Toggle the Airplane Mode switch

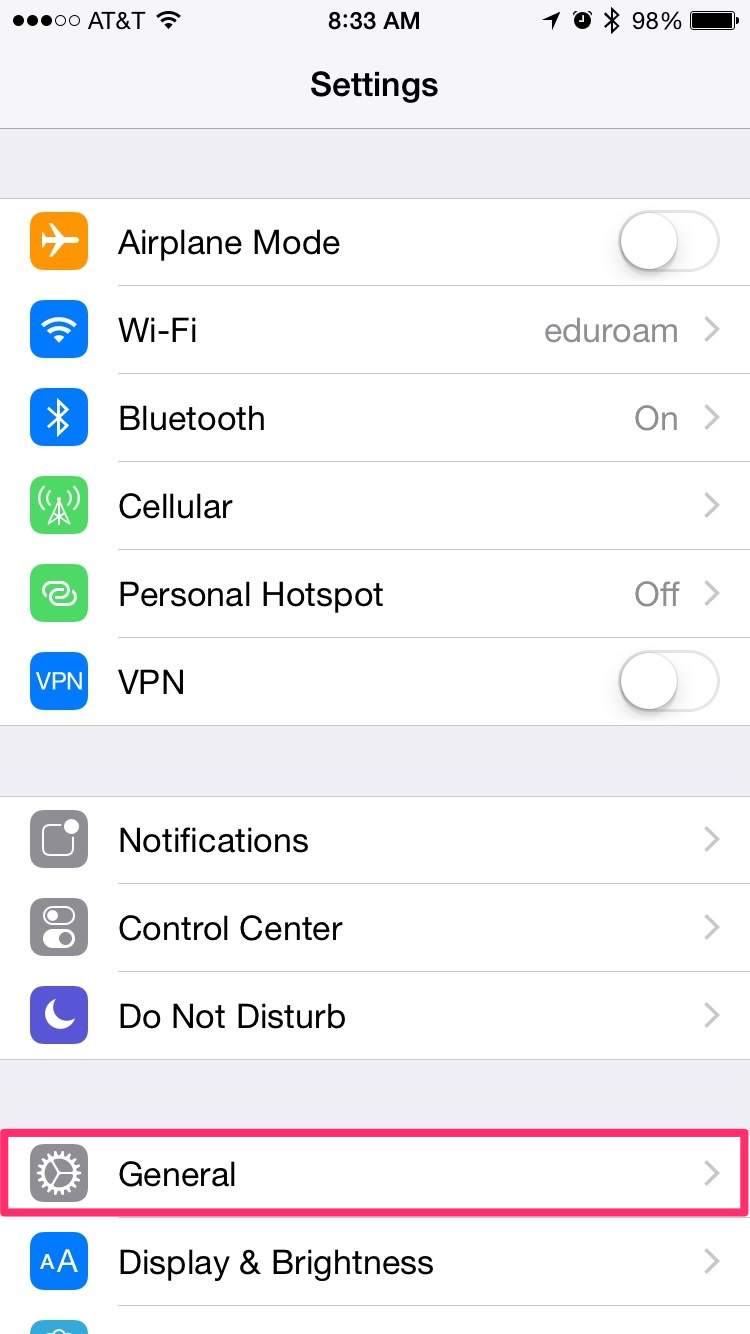tap(669, 242)
